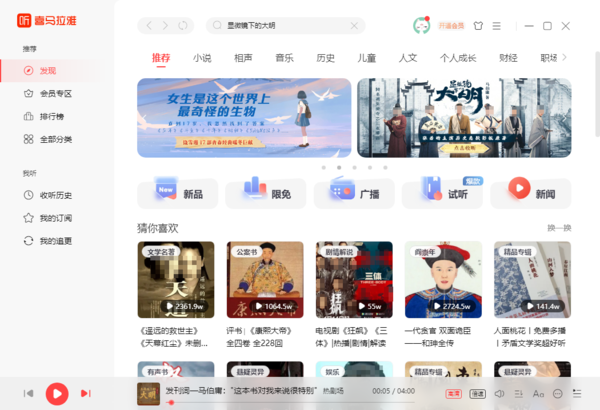The width and height of the screenshot is (600, 410).
Task: Refresh the current page
Action: point(181,26)
